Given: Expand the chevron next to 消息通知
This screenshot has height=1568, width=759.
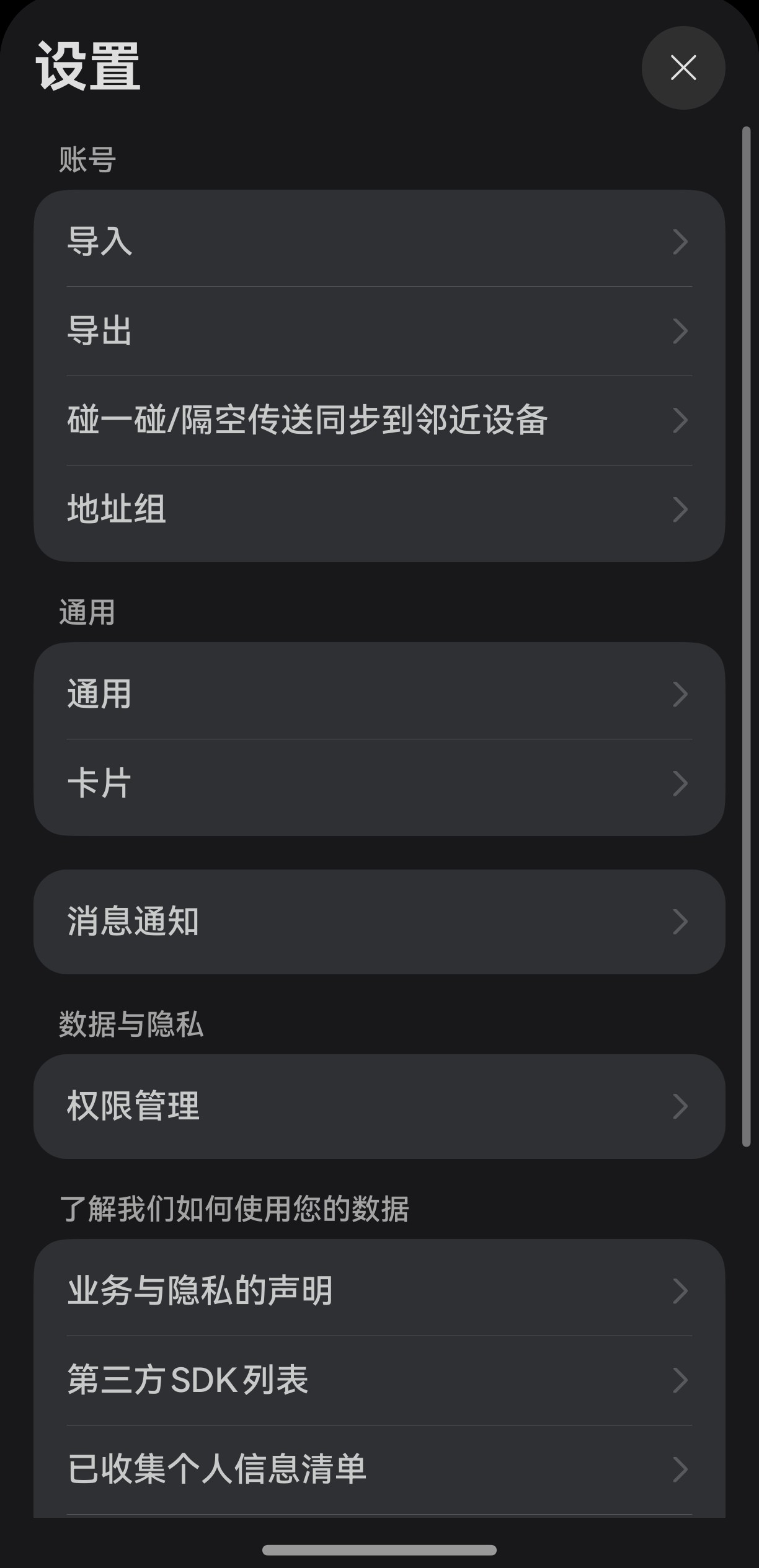Looking at the screenshot, I should (x=678, y=922).
